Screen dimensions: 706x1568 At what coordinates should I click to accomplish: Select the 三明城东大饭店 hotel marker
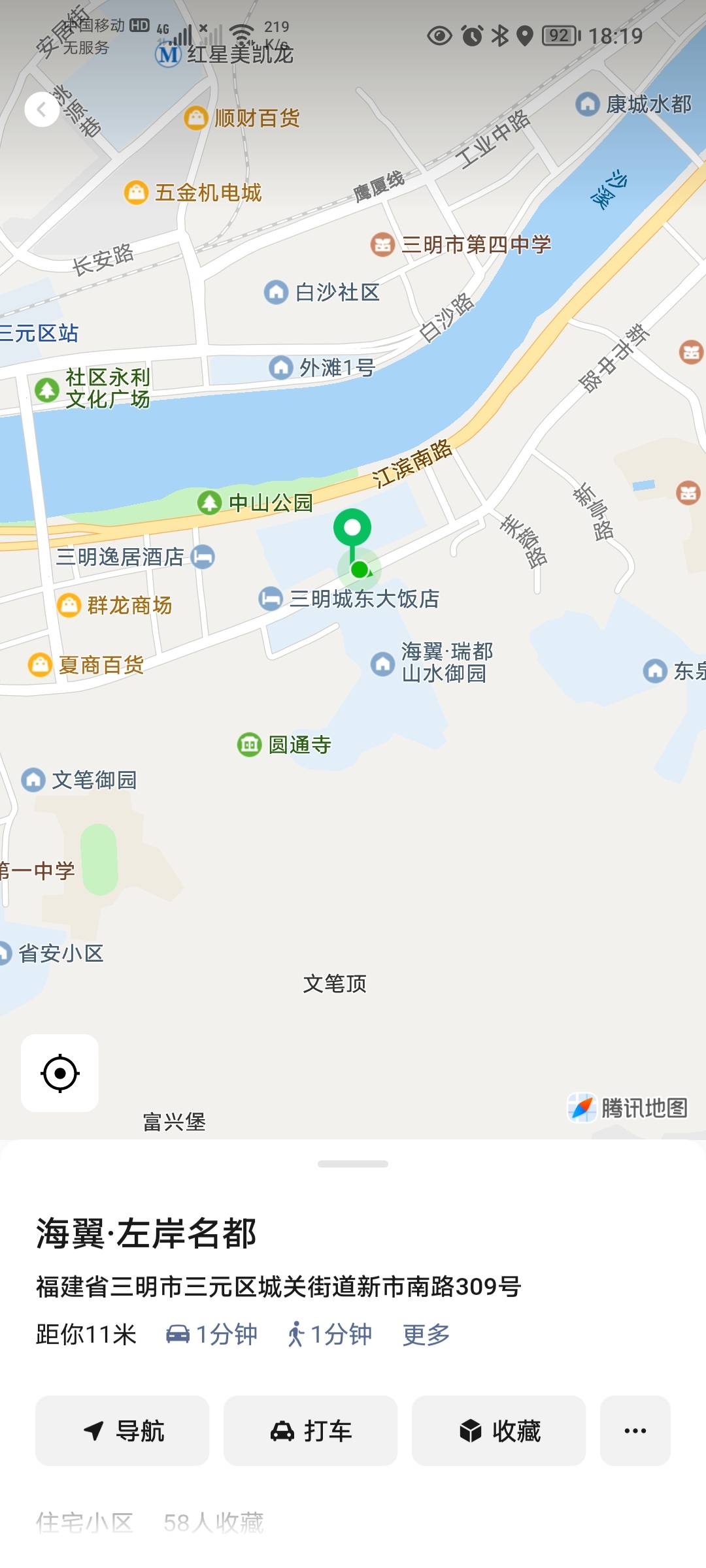click(271, 598)
